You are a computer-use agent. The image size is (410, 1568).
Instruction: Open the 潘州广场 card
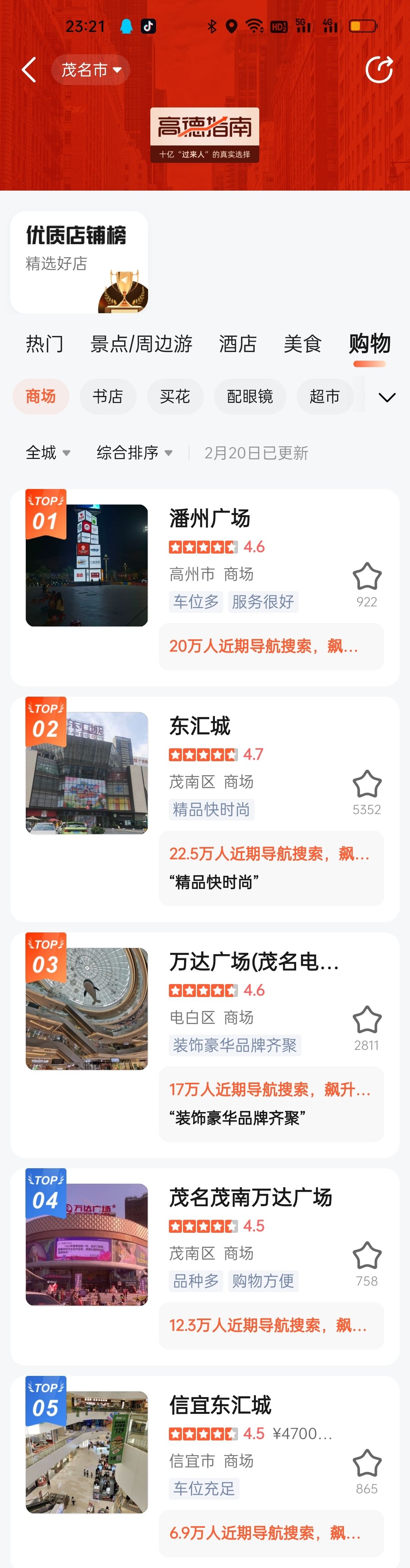tap(209, 519)
